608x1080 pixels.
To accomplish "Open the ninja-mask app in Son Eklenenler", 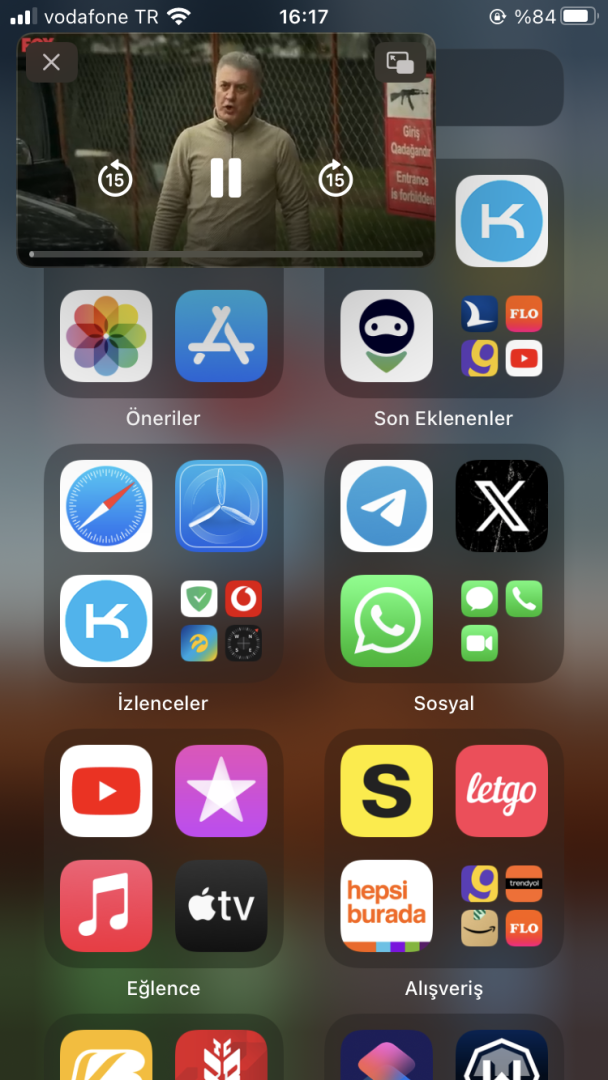I will (x=387, y=336).
